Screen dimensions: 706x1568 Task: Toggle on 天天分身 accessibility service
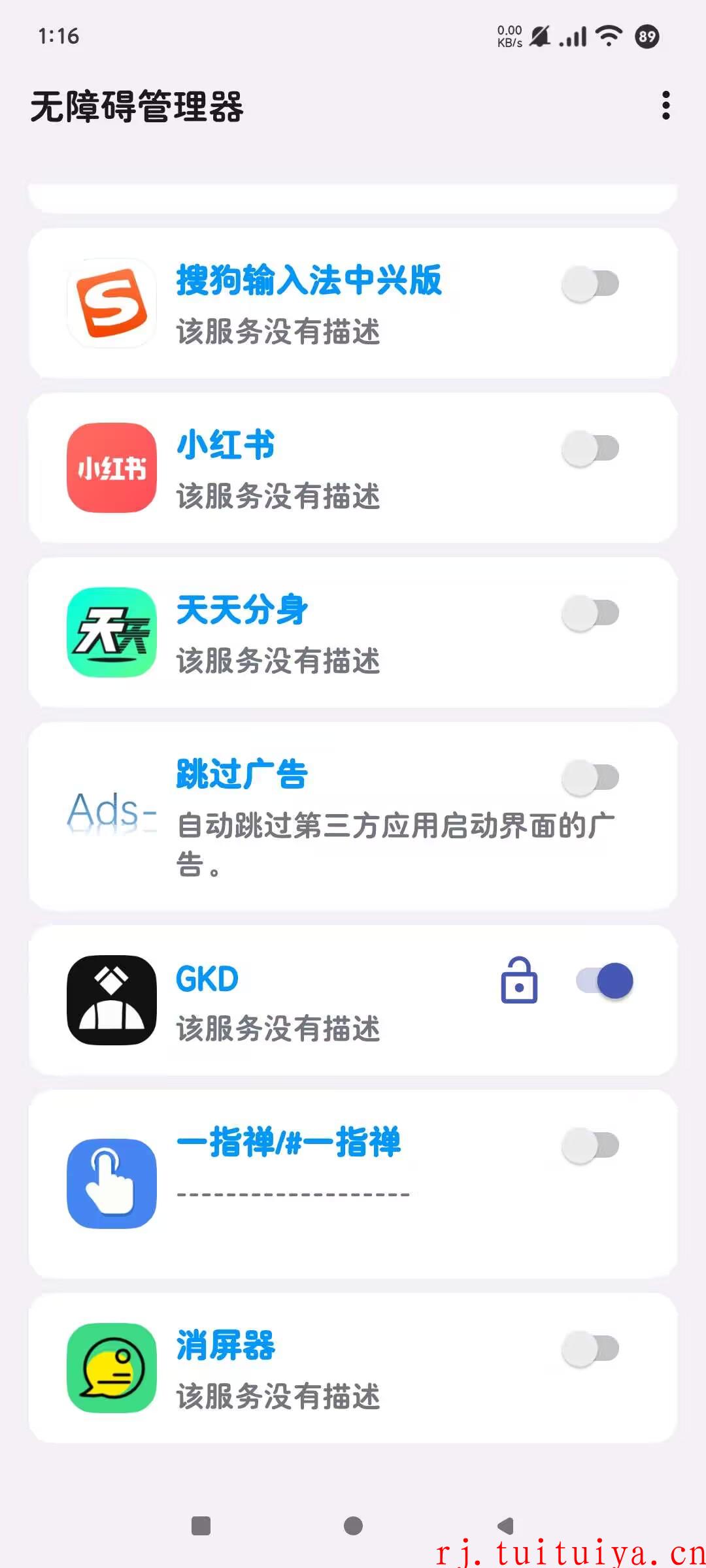(x=590, y=613)
